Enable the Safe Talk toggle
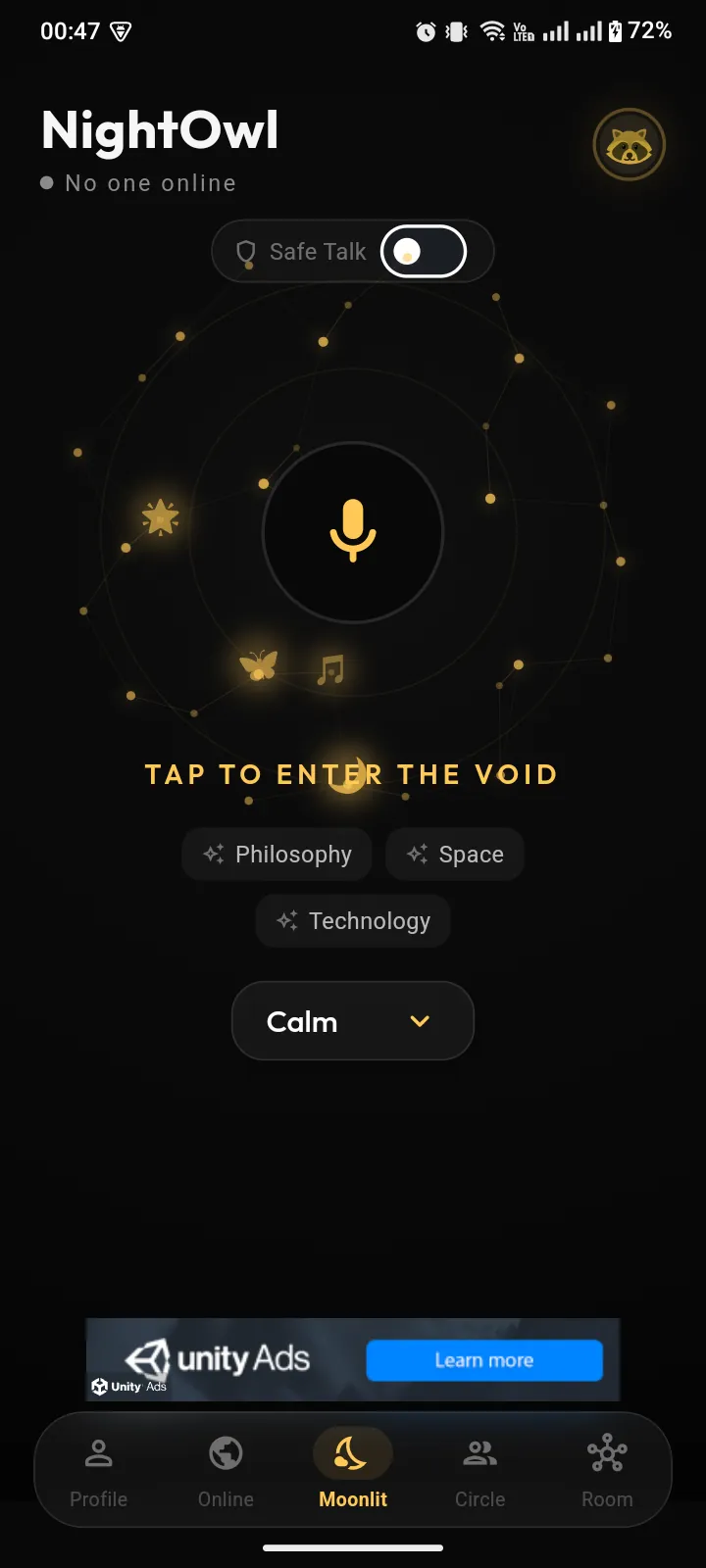706x1568 pixels. 422,251
